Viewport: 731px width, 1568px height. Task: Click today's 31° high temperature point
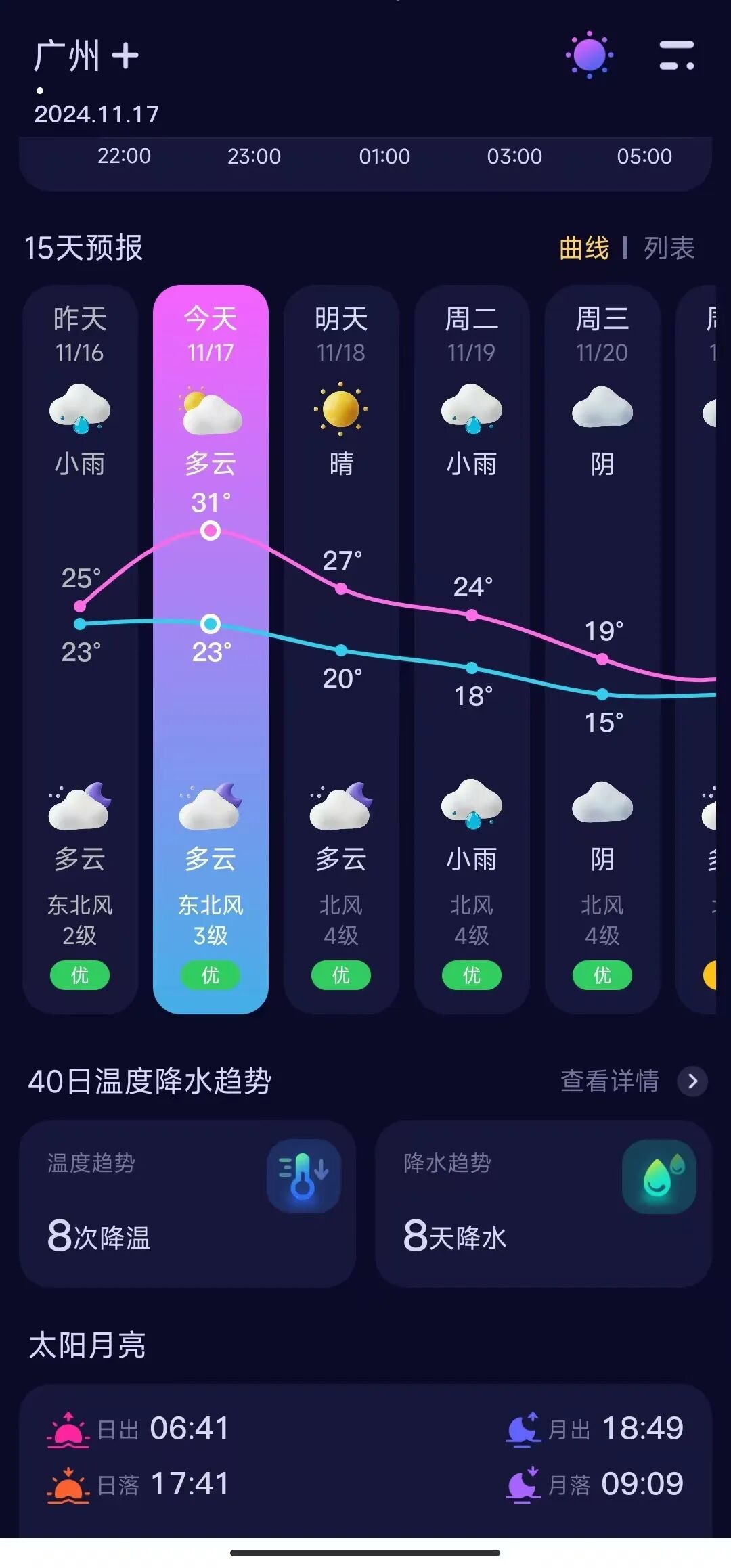pos(211,531)
